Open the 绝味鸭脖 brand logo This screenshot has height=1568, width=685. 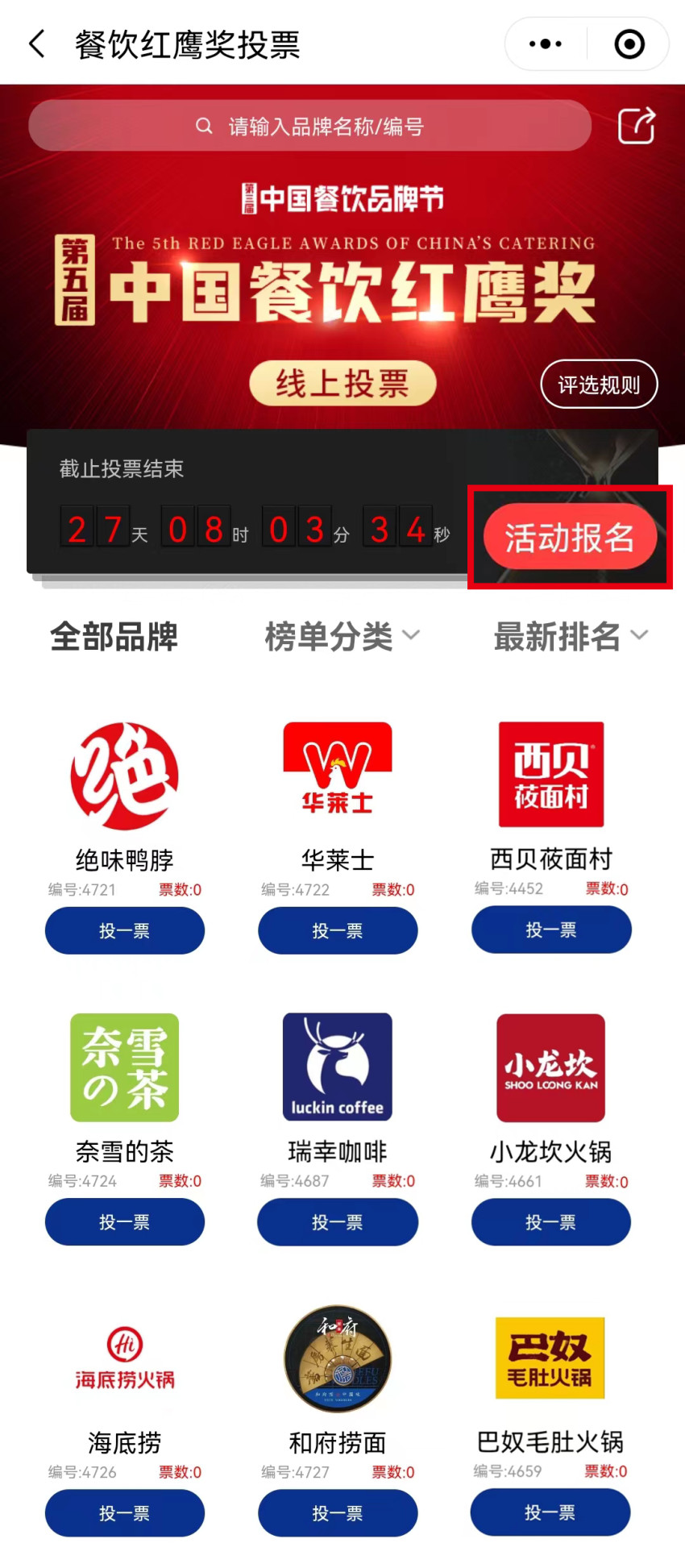[123, 774]
